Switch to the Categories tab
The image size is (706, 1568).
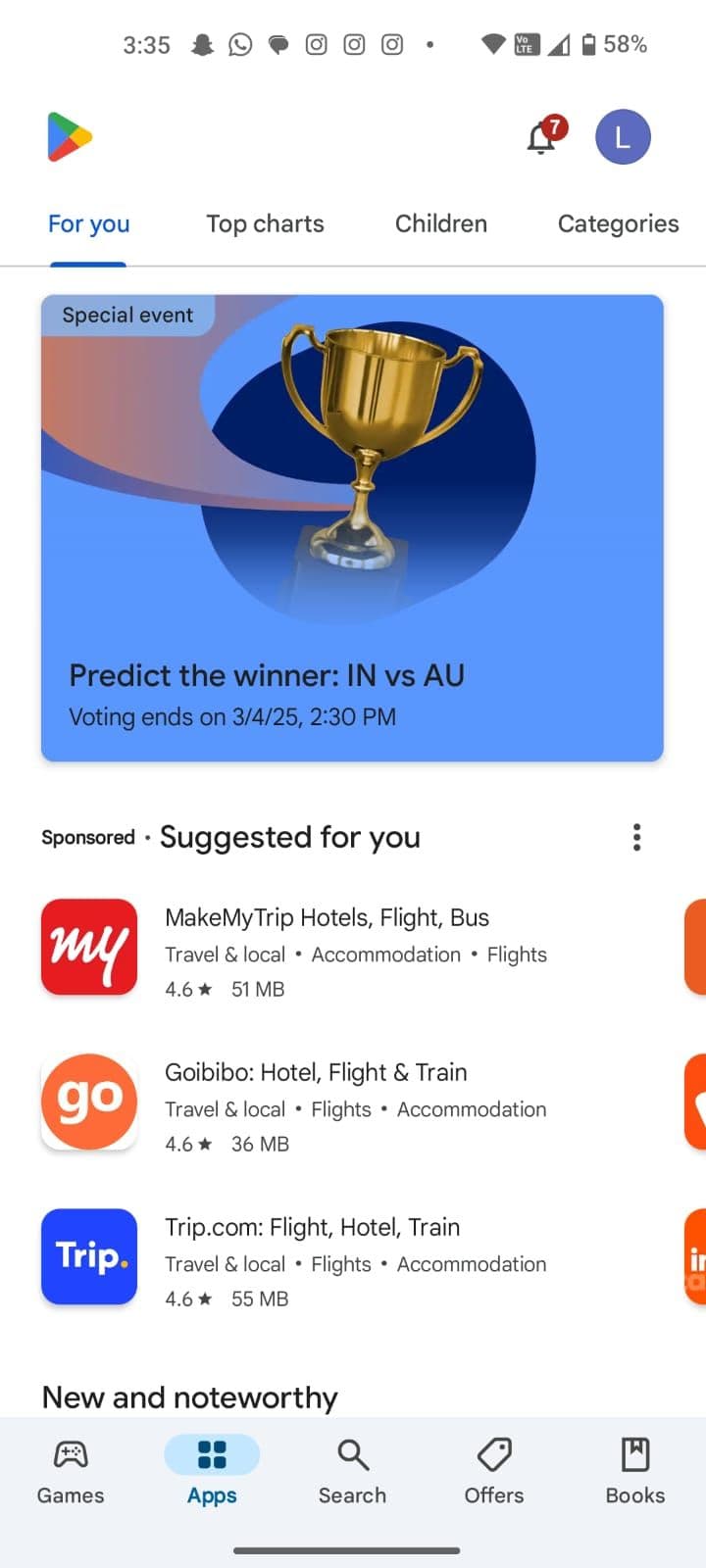tap(618, 223)
